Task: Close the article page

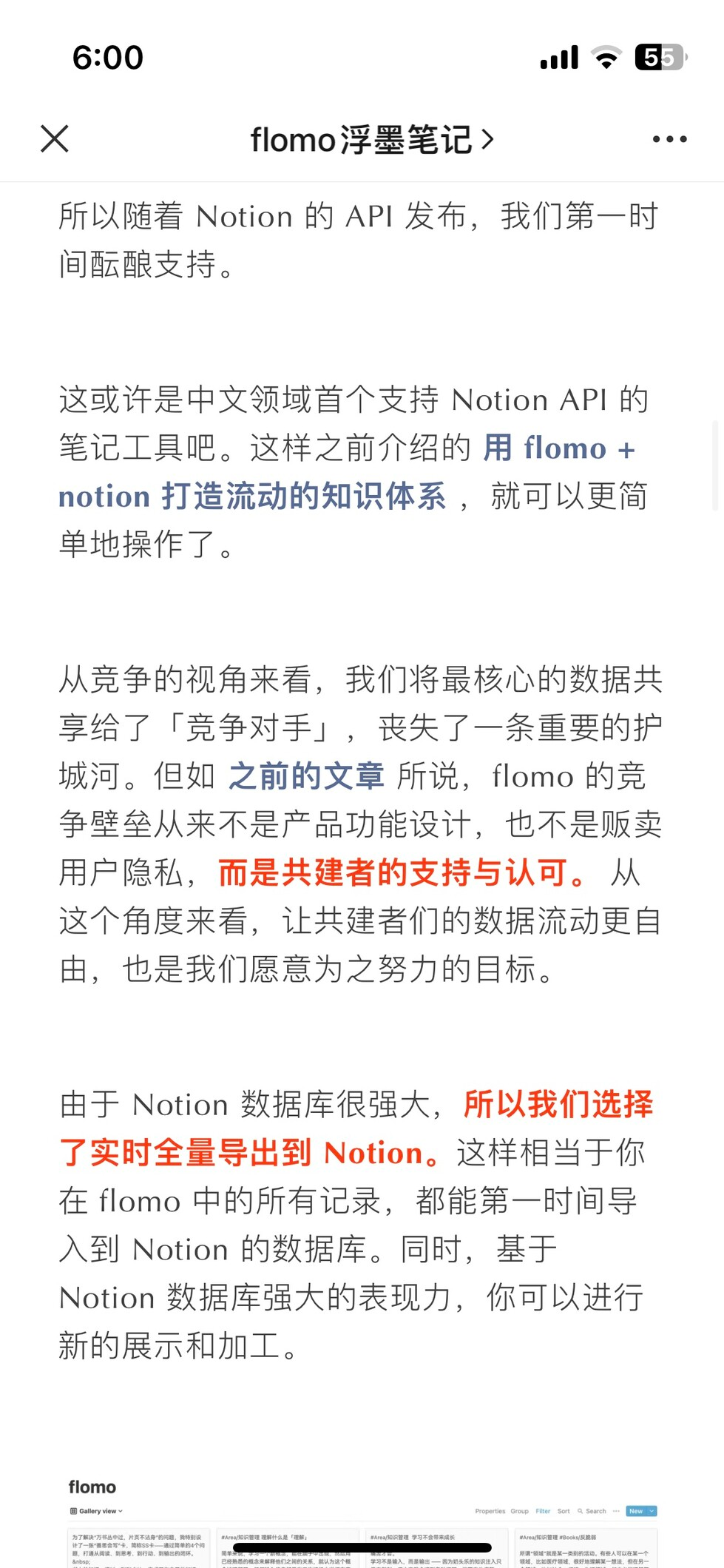Action: [x=54, y=138]
